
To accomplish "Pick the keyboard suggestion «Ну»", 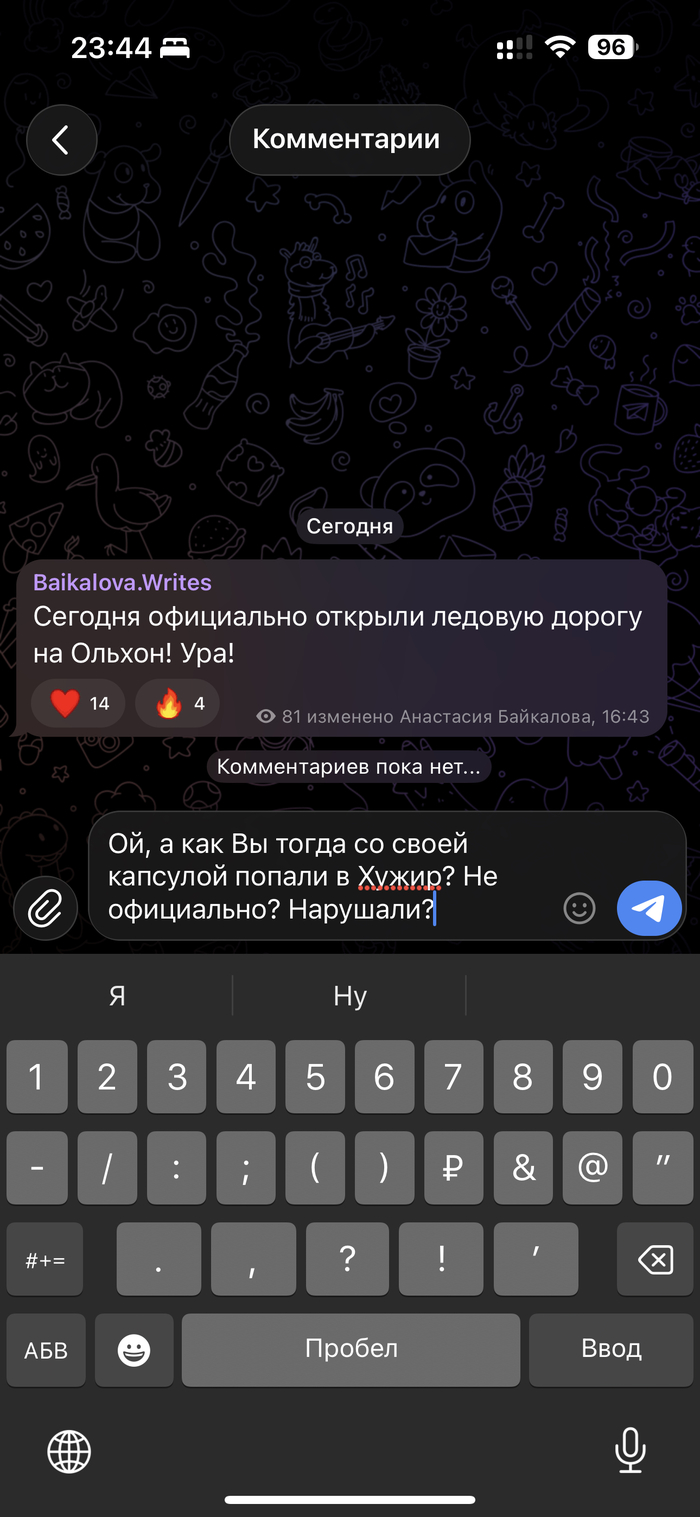I will [x=349, y=996].
